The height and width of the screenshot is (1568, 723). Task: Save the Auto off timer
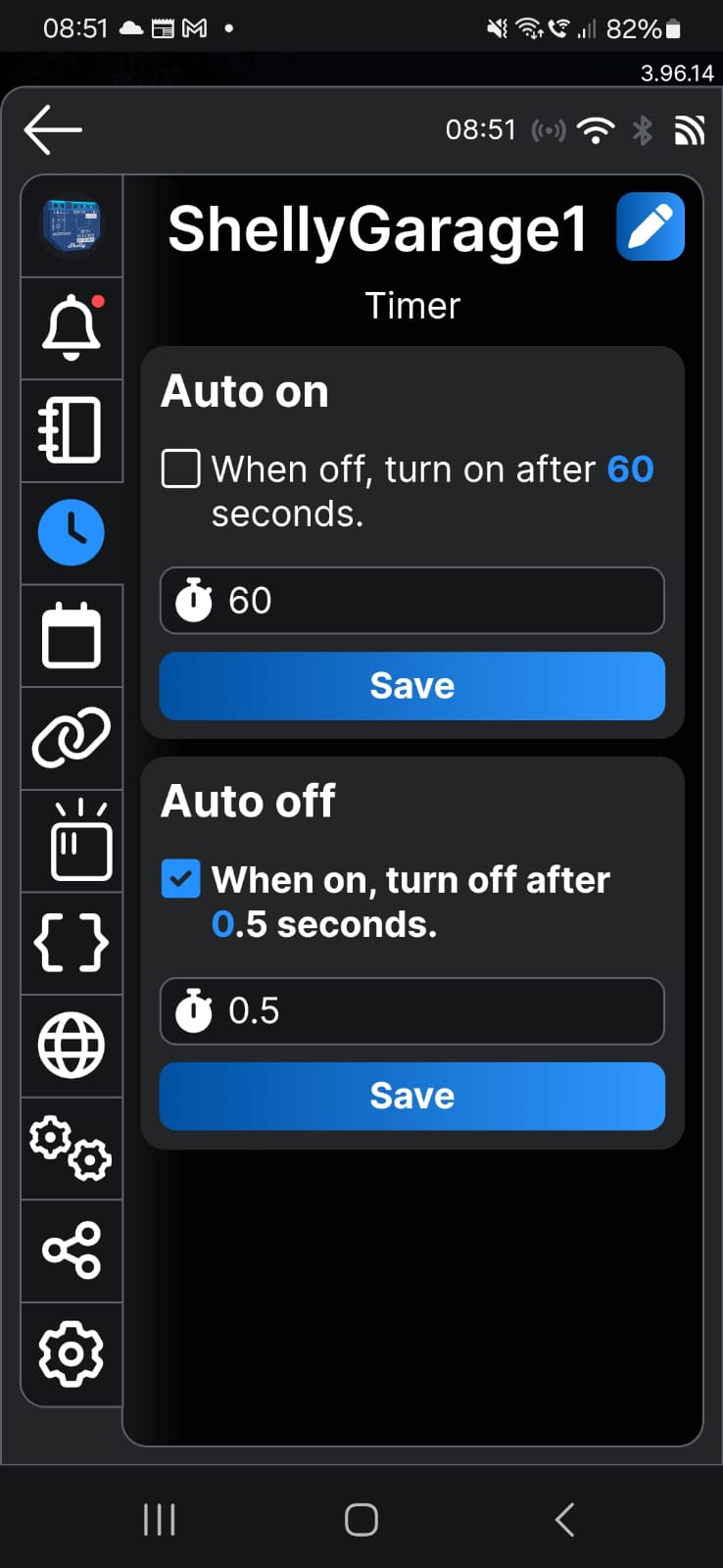[412, 1096]
